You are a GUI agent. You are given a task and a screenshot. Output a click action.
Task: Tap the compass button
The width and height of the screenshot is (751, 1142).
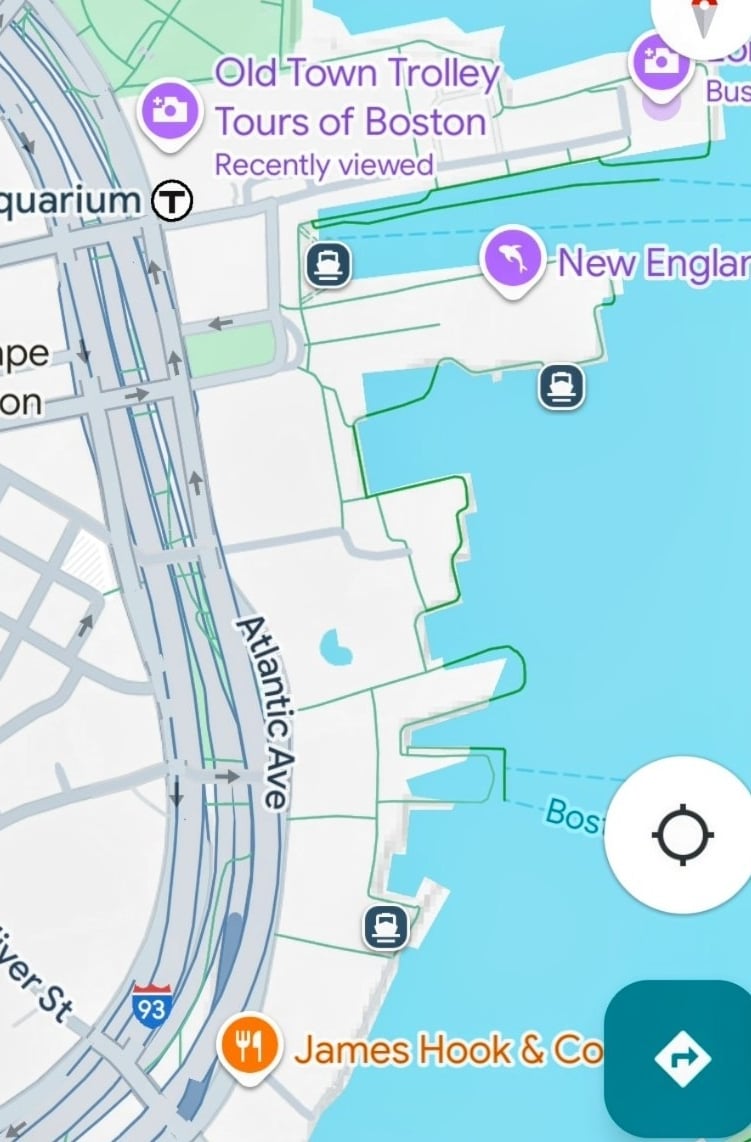coord(704,18)
